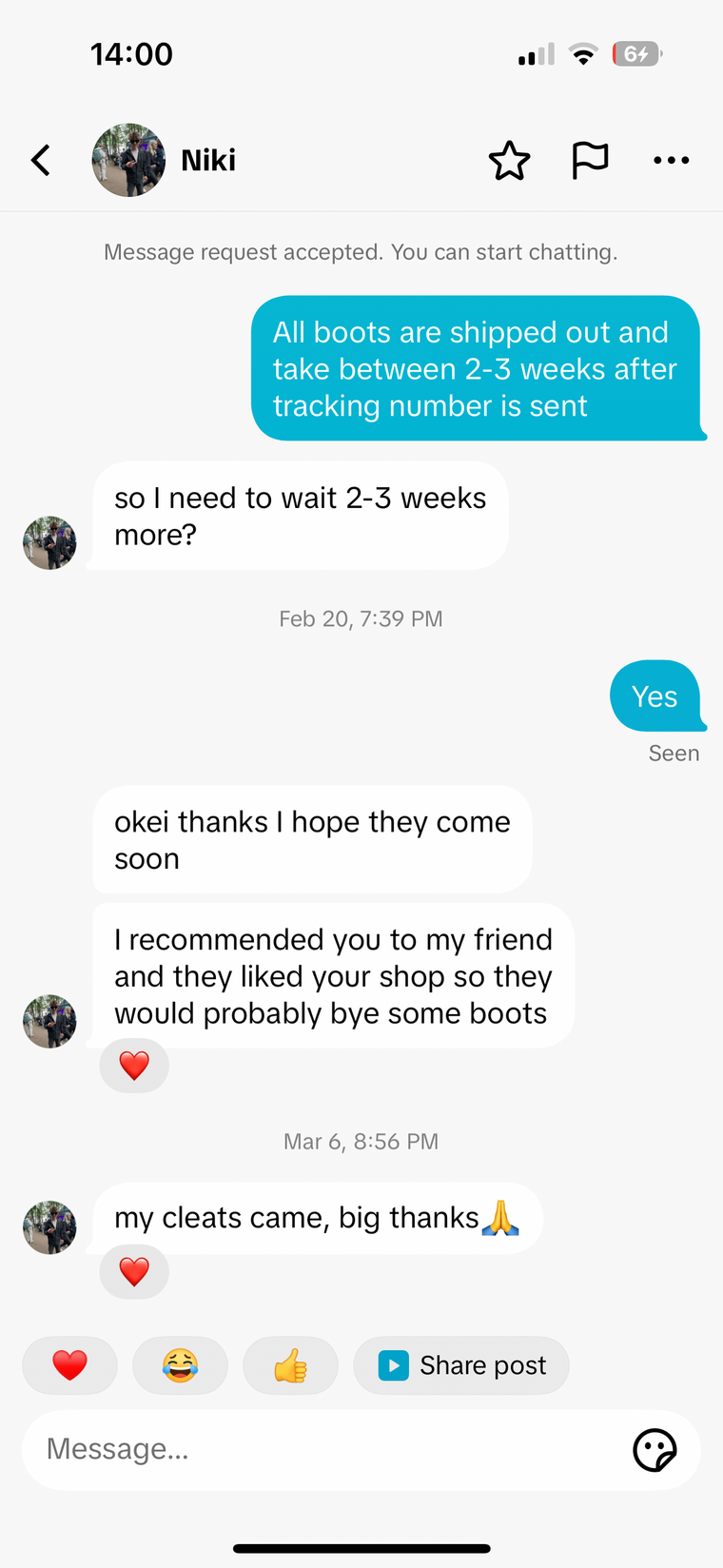Send quick heart reaction

(70, 1365)
